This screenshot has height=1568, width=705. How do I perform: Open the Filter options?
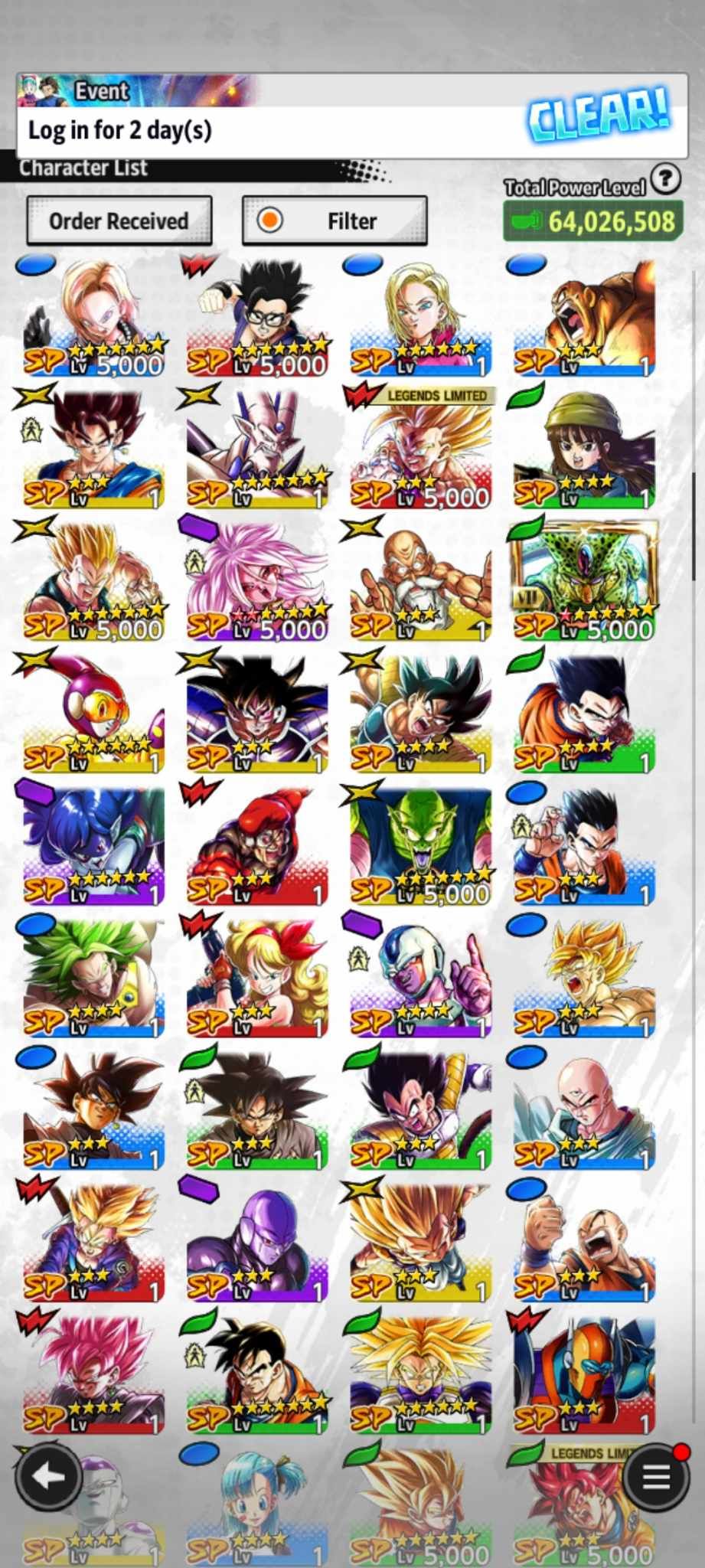(335, 221)
